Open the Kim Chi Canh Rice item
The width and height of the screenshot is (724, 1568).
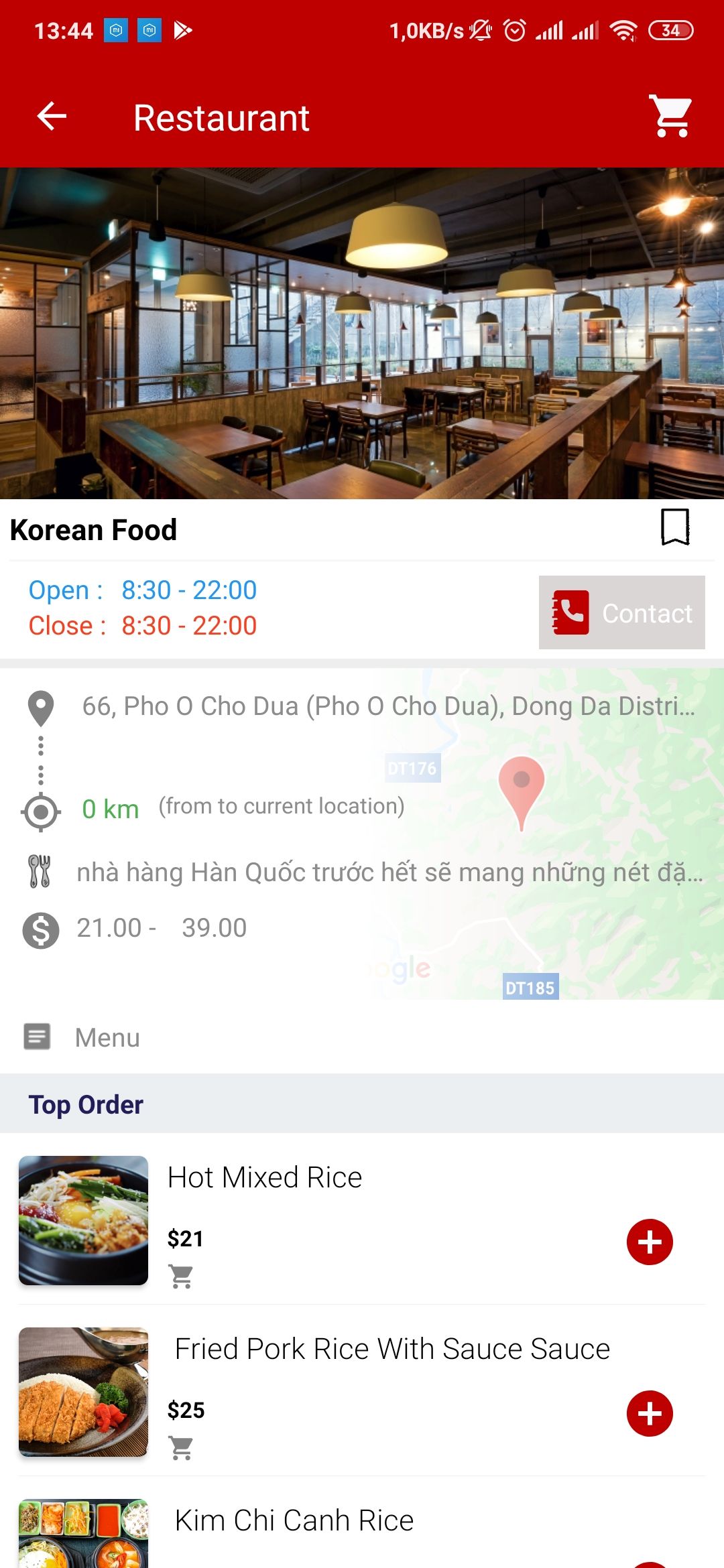pos(294,1520)
